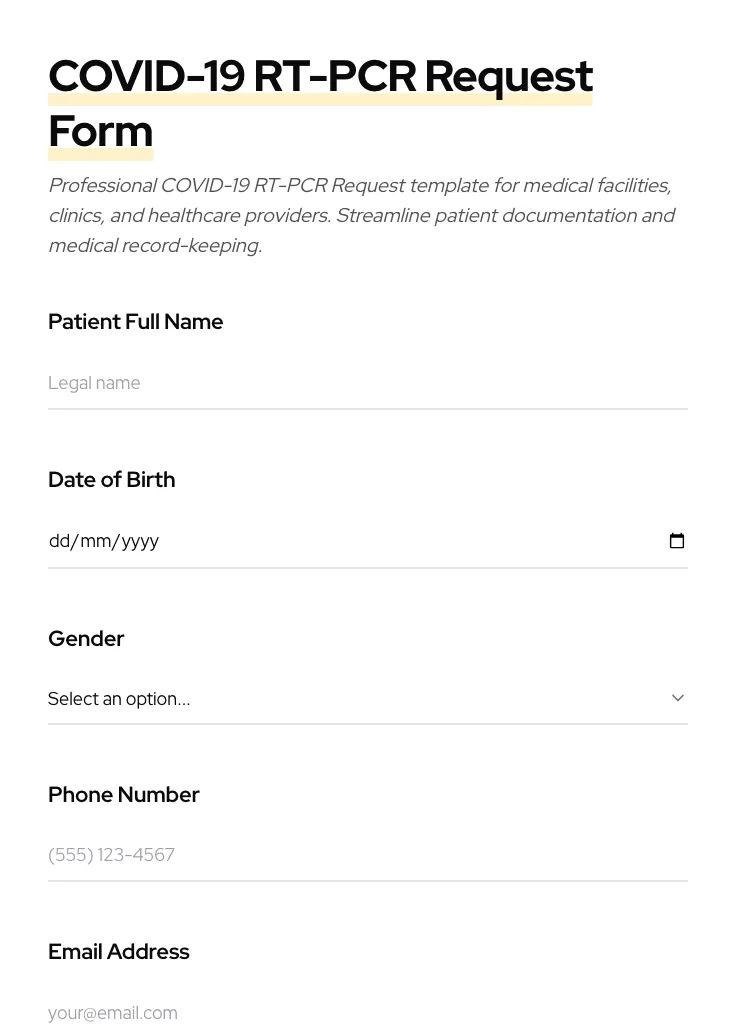Click the "Date of Birth" field label
The height and width of the screenshot is (1024, 736).
(111, 479)
